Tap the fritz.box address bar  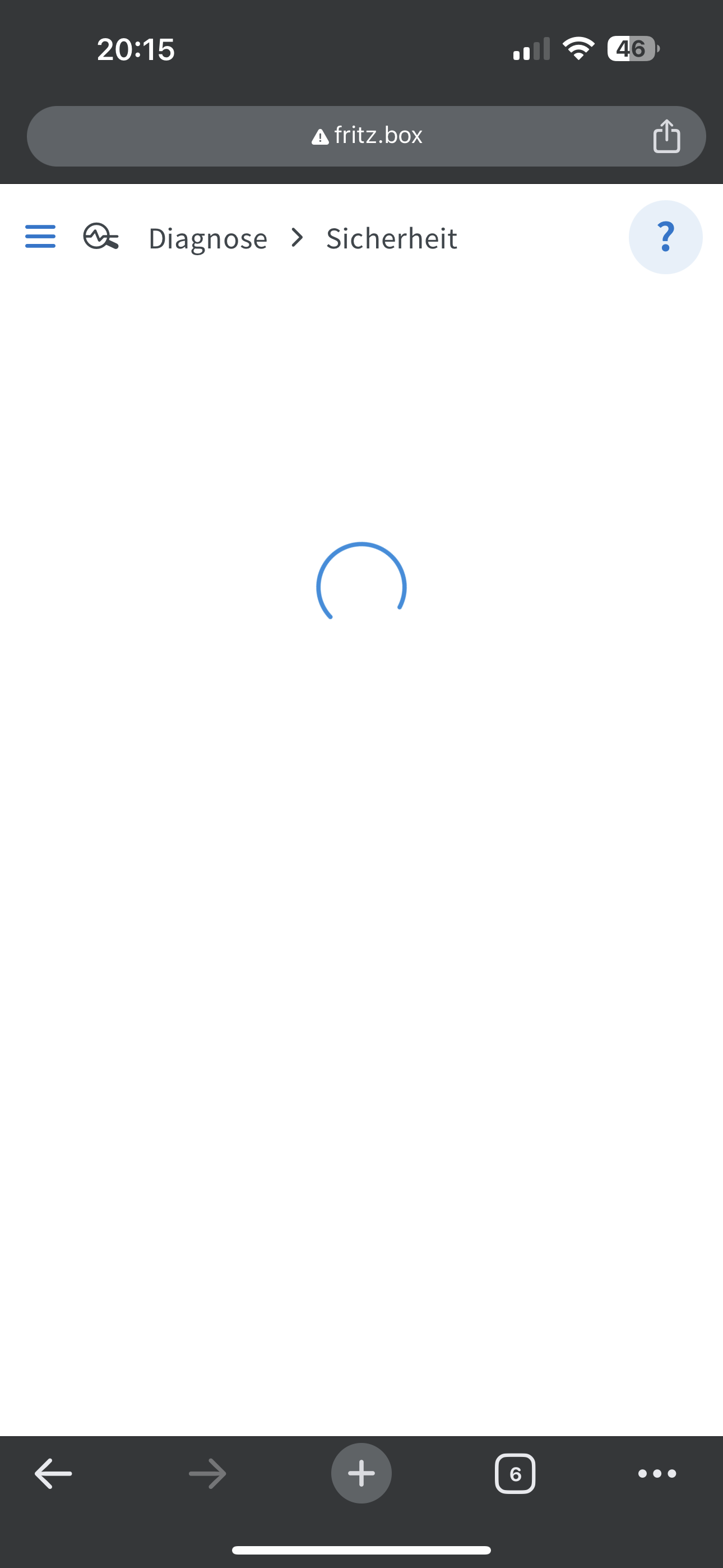(x=366, y=136)
